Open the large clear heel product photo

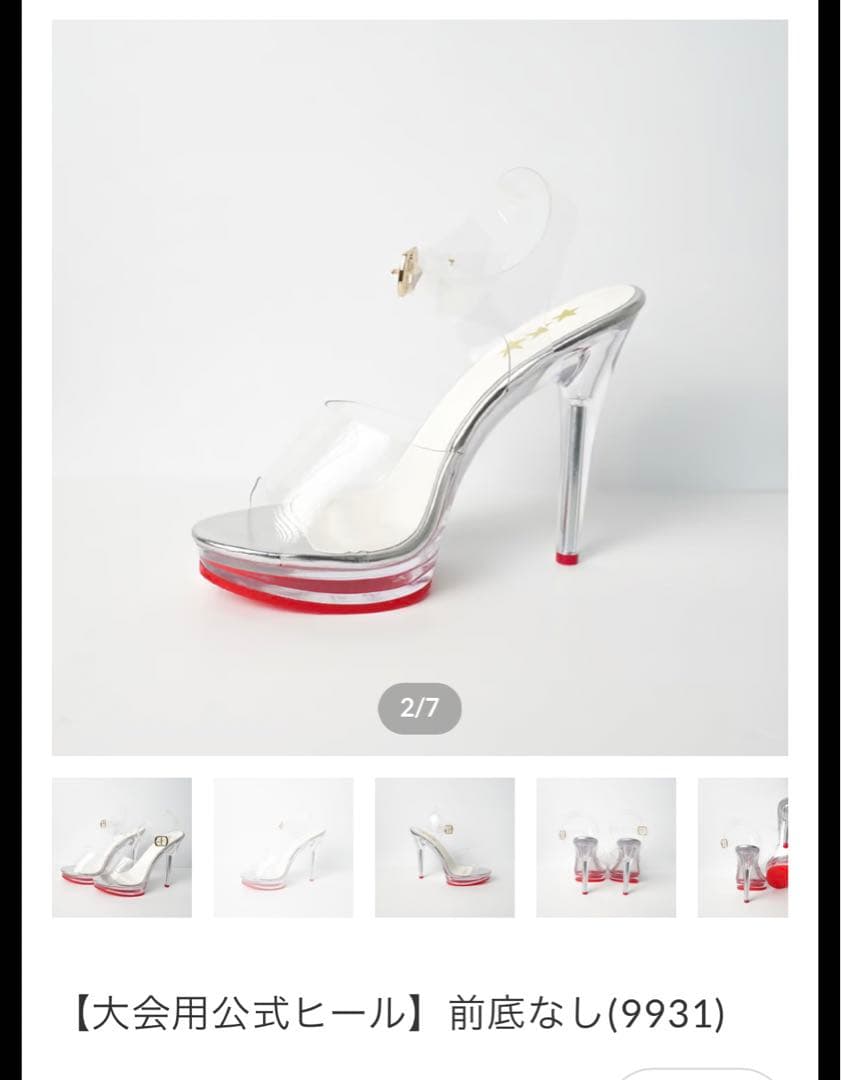click(420, 388)
